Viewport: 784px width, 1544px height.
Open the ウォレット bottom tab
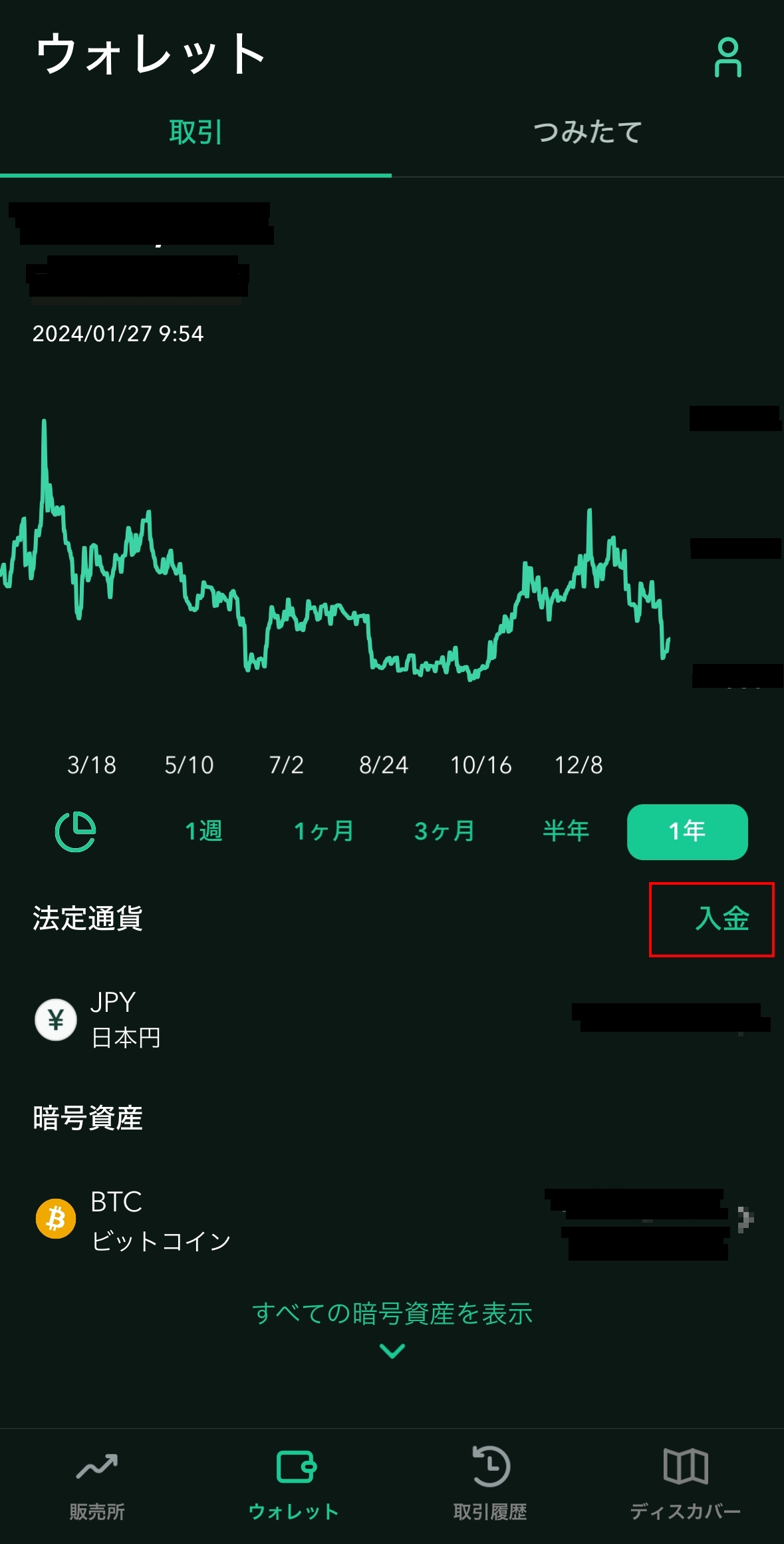point(294,1483)
